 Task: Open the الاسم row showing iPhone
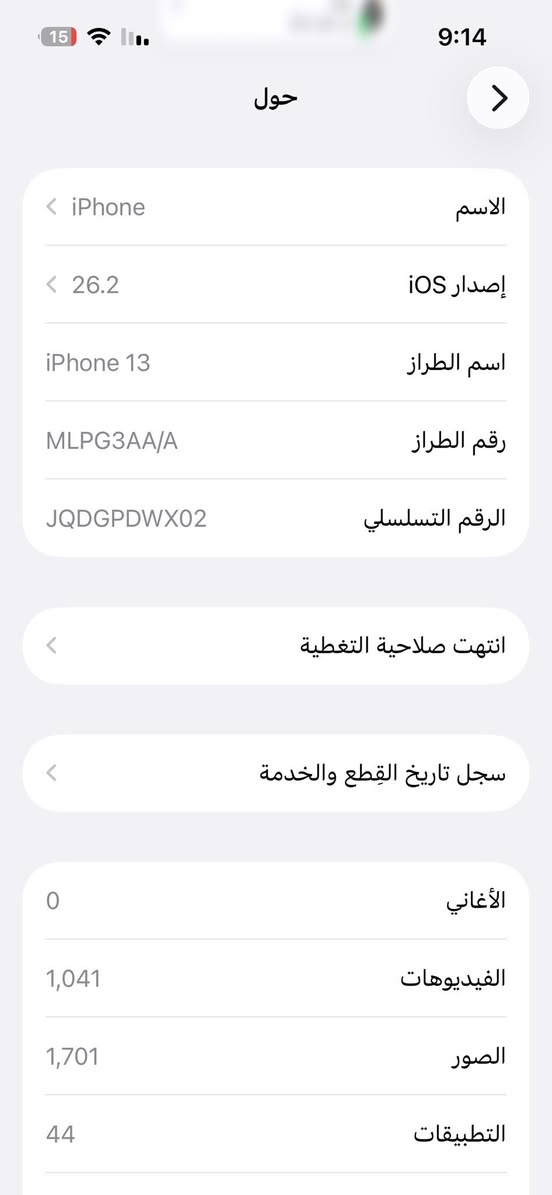(276, 207)
